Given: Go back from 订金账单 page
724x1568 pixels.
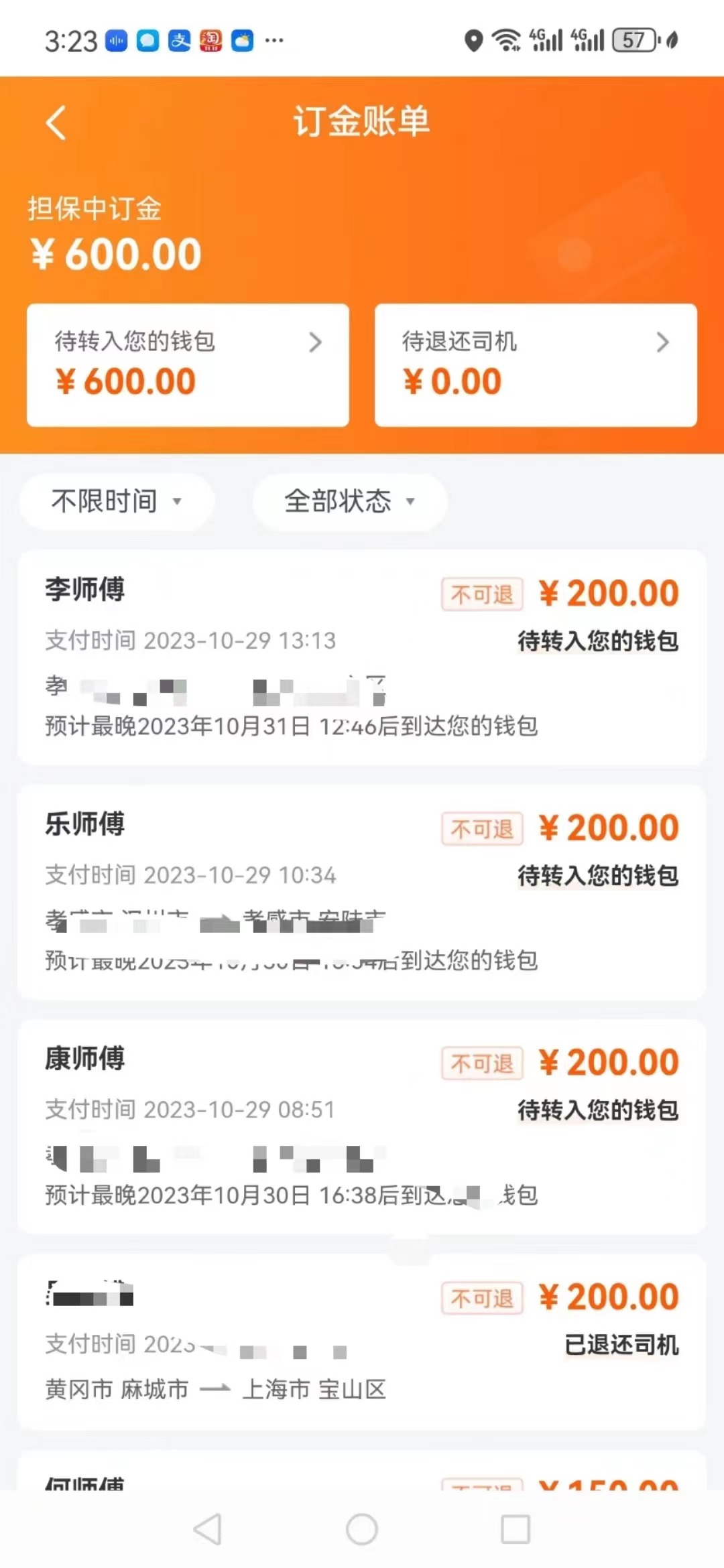Looking at the screenshot, I should [x=56, y=123].
